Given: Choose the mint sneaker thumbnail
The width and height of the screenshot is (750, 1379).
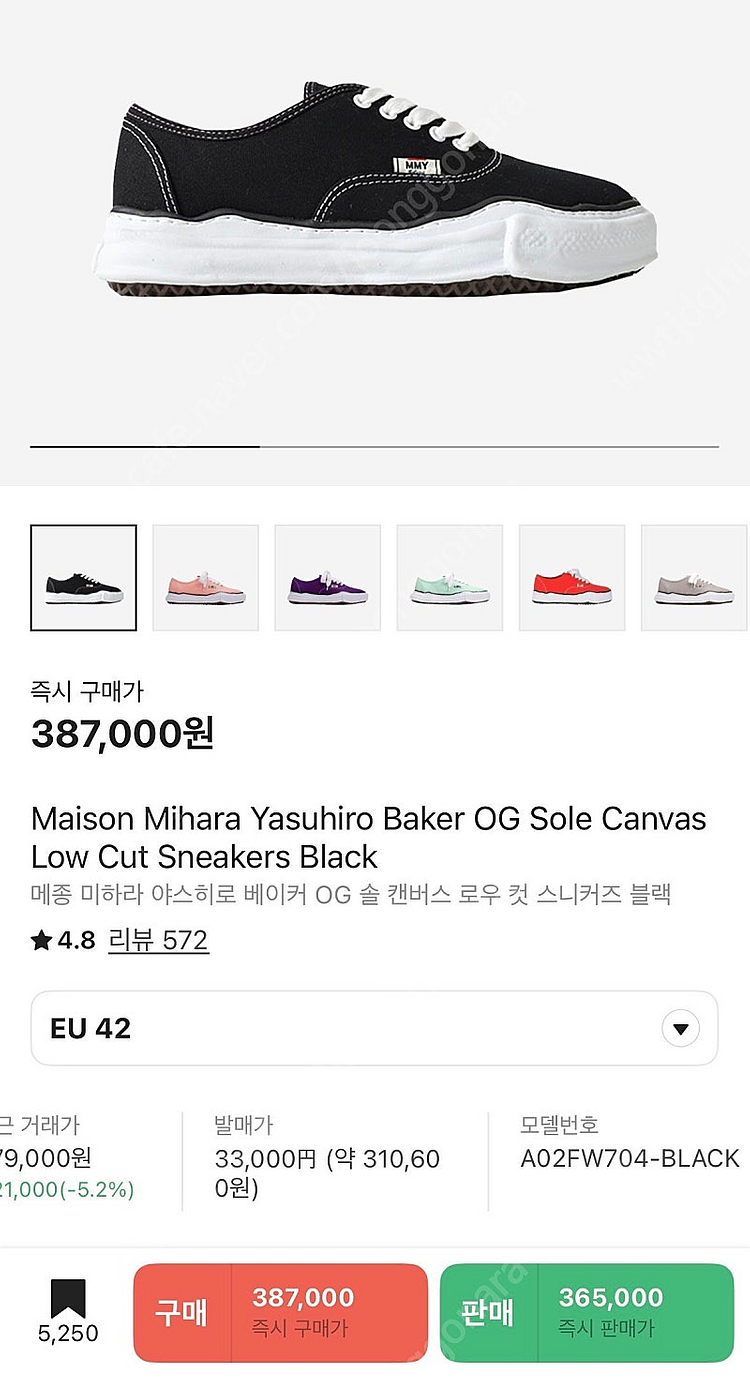Looking at the screenshot, I should pos(449,578).
